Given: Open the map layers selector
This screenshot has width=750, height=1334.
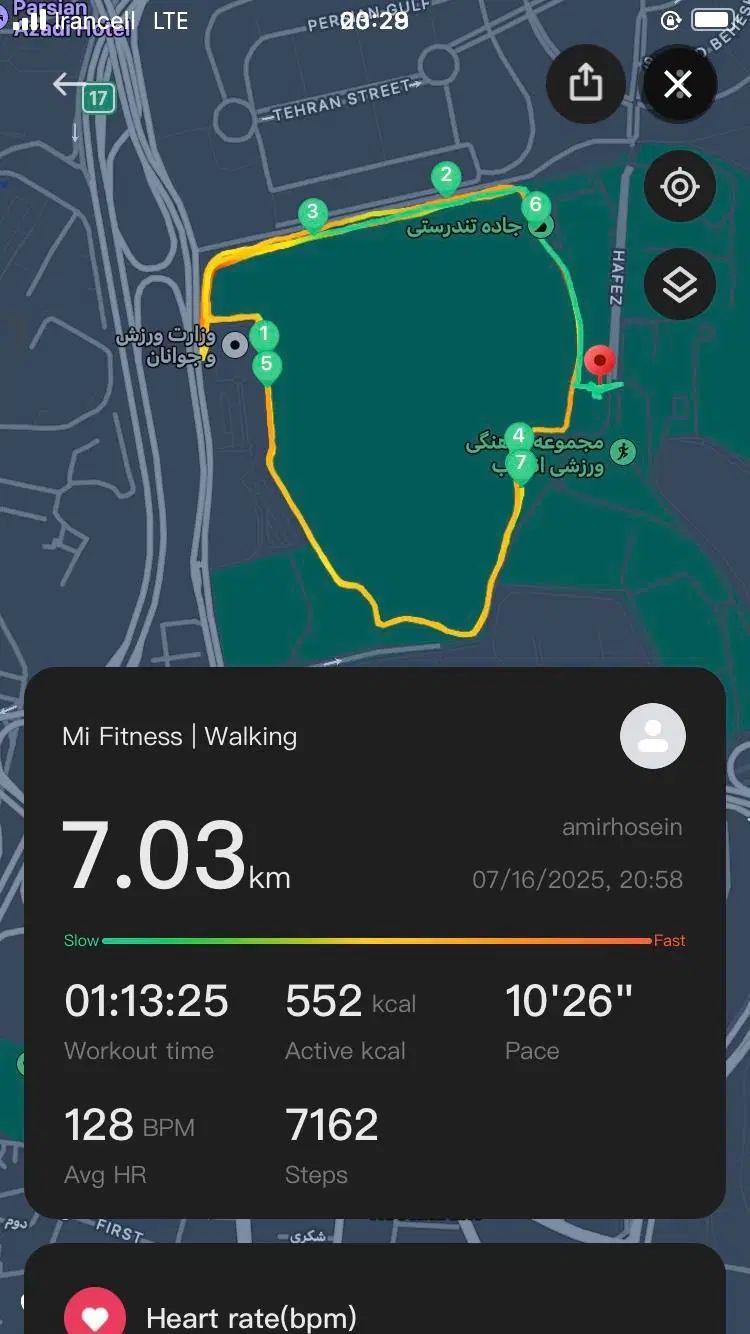Looking at the screenshot, I should tap(679, 285).
